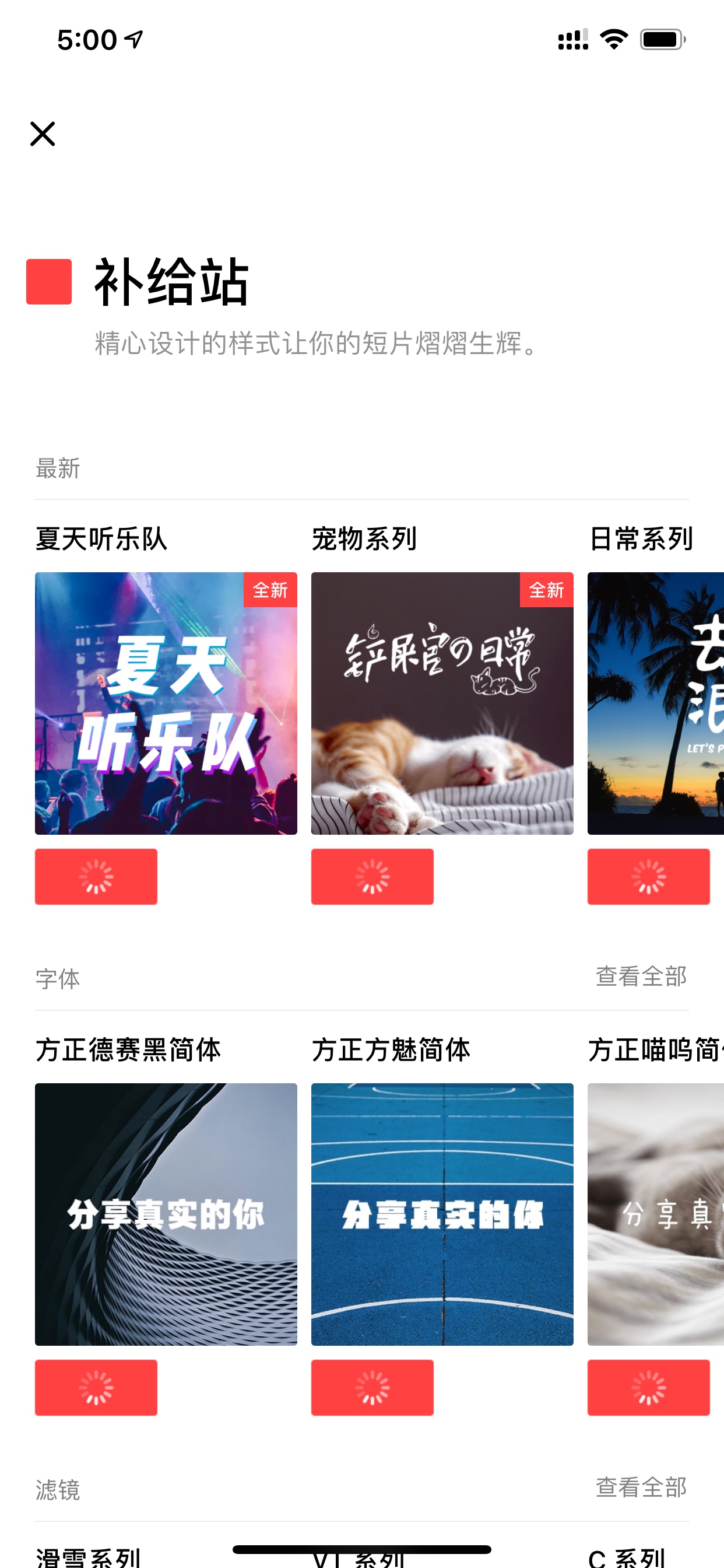Screen dimensions: 724x1568
Task: Tap the red button under 日常系列
Action: pyautogui.click(x=649, y=877)
